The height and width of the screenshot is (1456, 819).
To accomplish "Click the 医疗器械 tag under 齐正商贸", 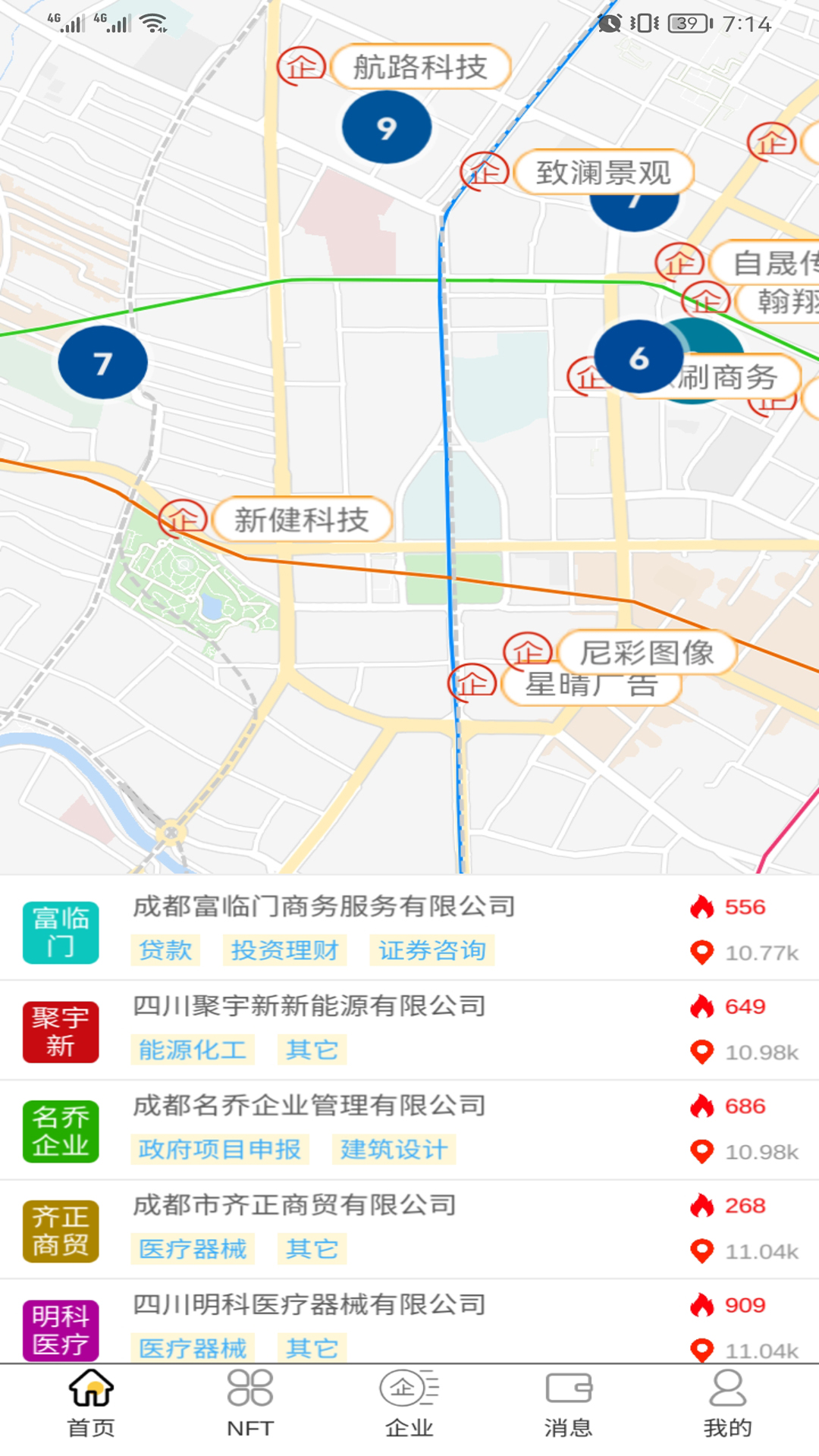I will pos(192,1249).
